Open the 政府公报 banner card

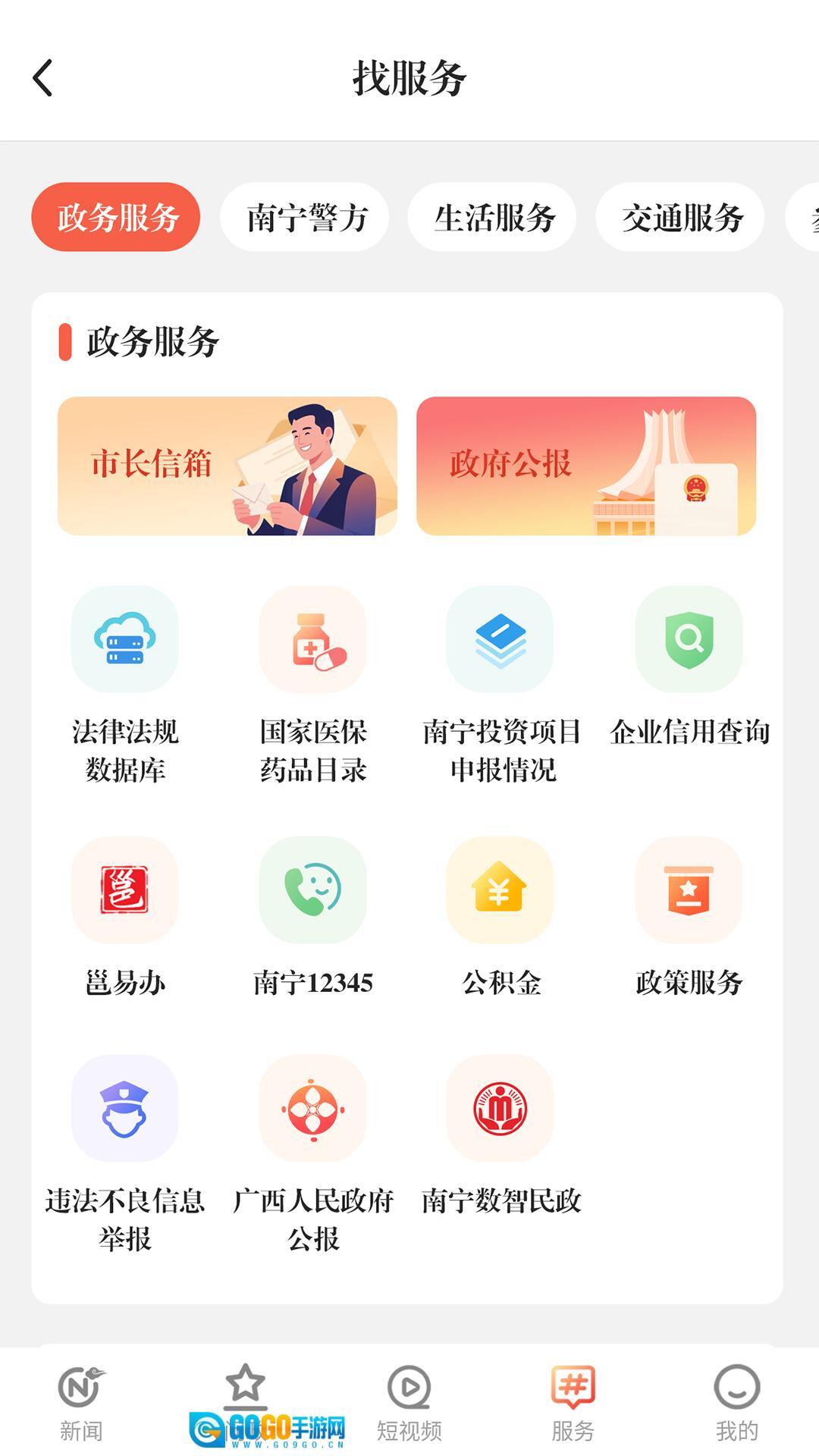coord(586,466)
